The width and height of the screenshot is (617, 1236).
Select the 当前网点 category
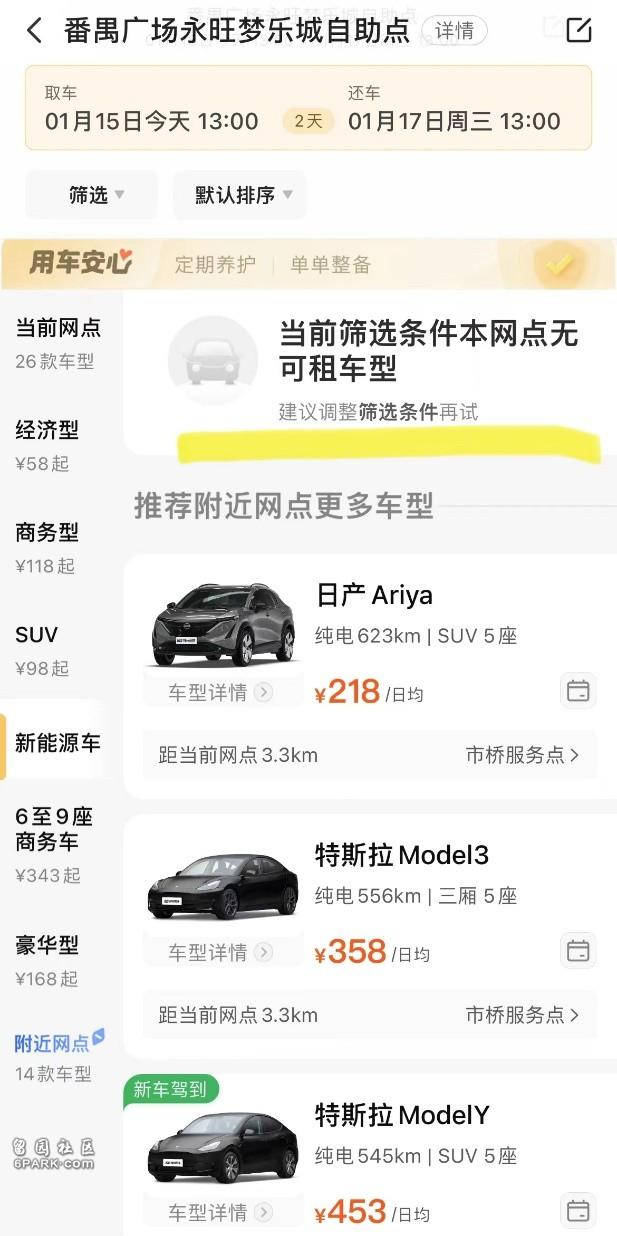tap(58, 343)
